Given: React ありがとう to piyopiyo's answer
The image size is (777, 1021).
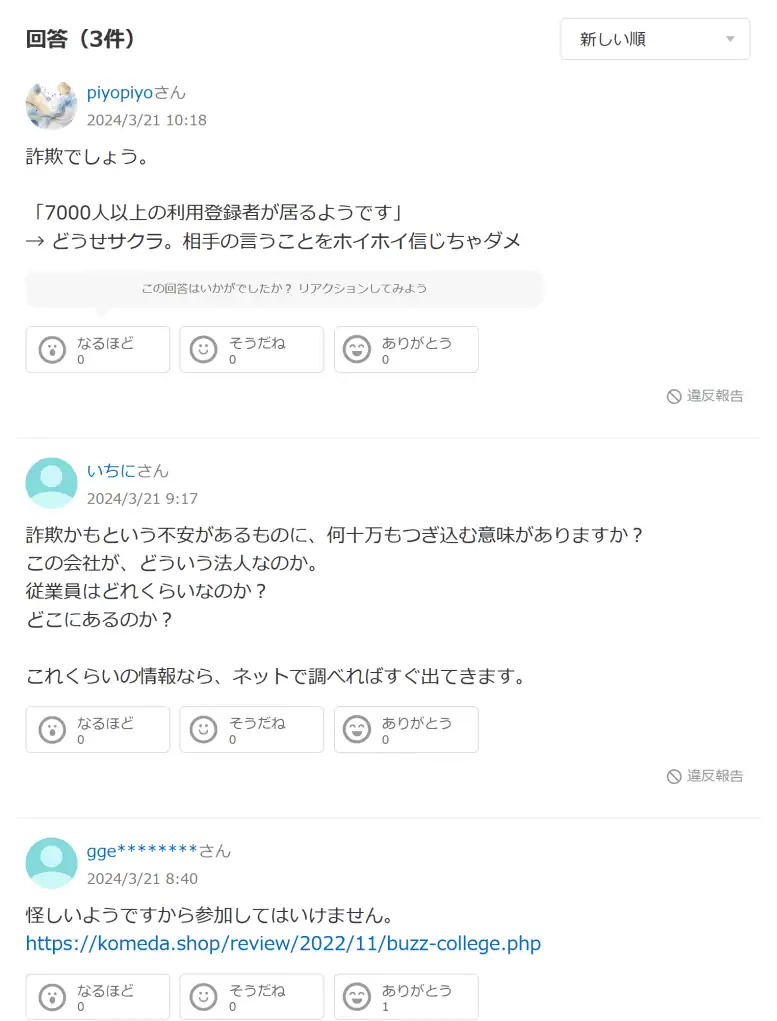Looking at the screenshot, I should 406,349.
